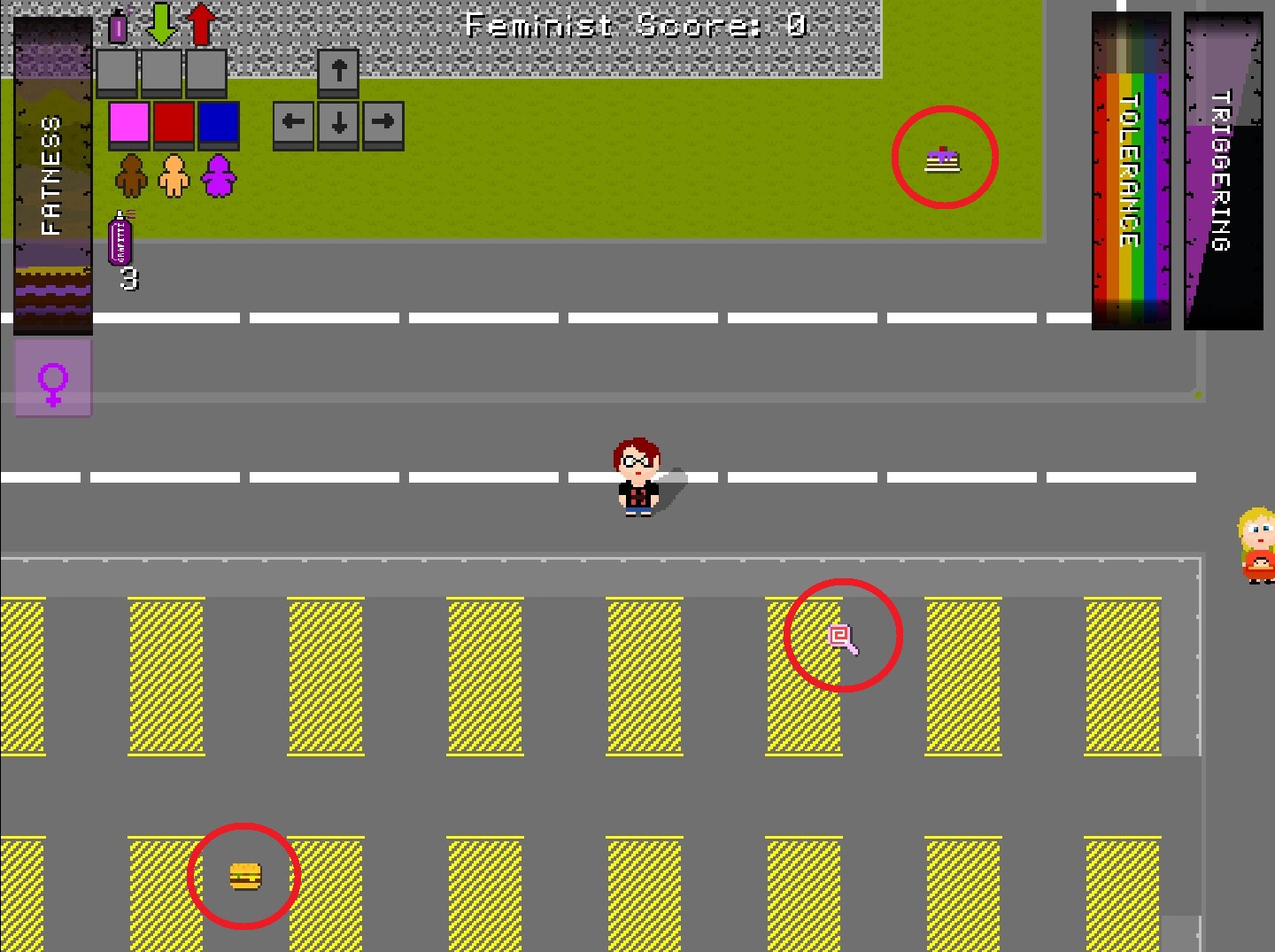Screen dimensions: 1275x952
Task: Tap the left arrow movement key
Action: pos(293,122)
